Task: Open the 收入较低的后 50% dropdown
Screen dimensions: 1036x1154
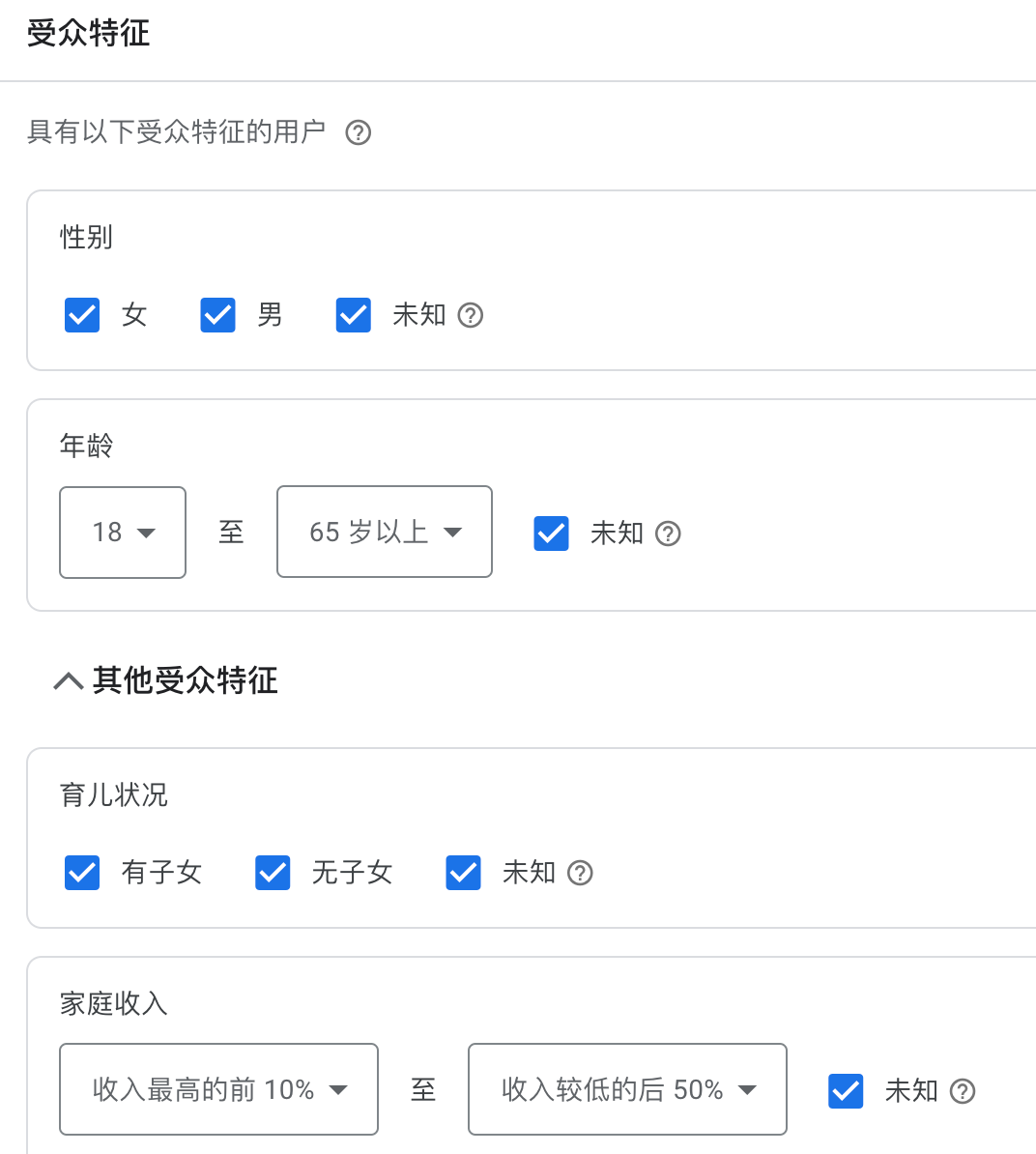Action: click(x=626, y=1089)
